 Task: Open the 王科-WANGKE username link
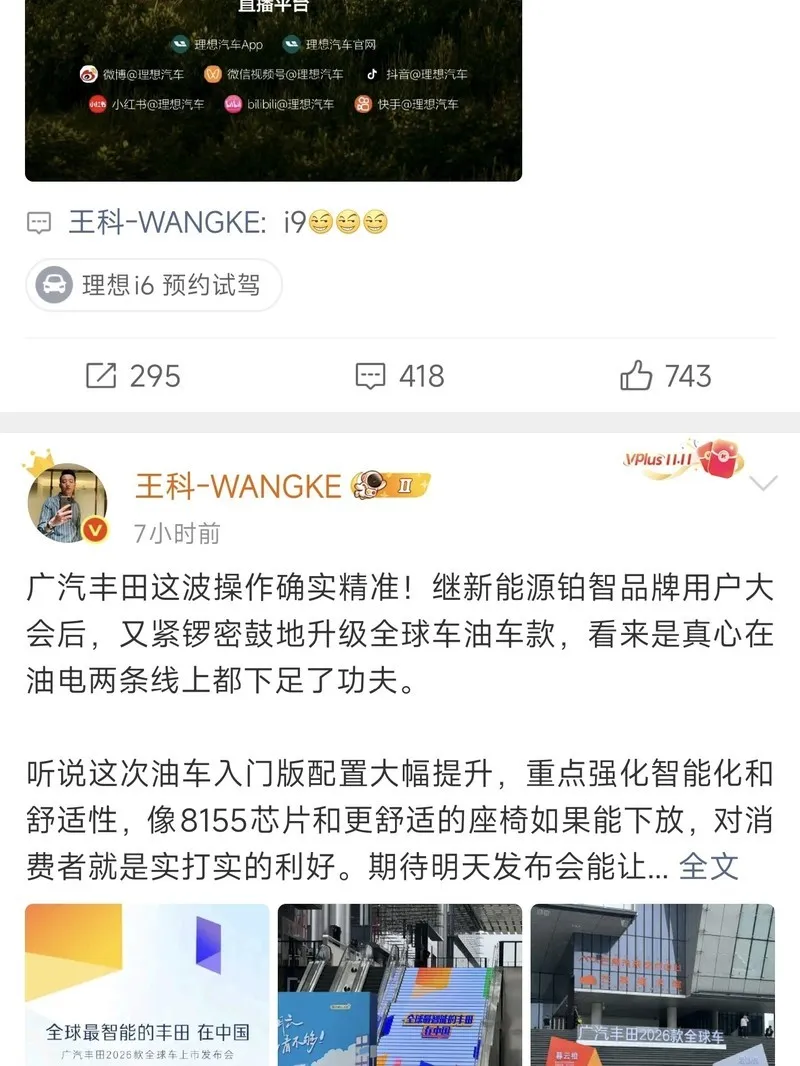pyautogui.click(x=238, y=486)
